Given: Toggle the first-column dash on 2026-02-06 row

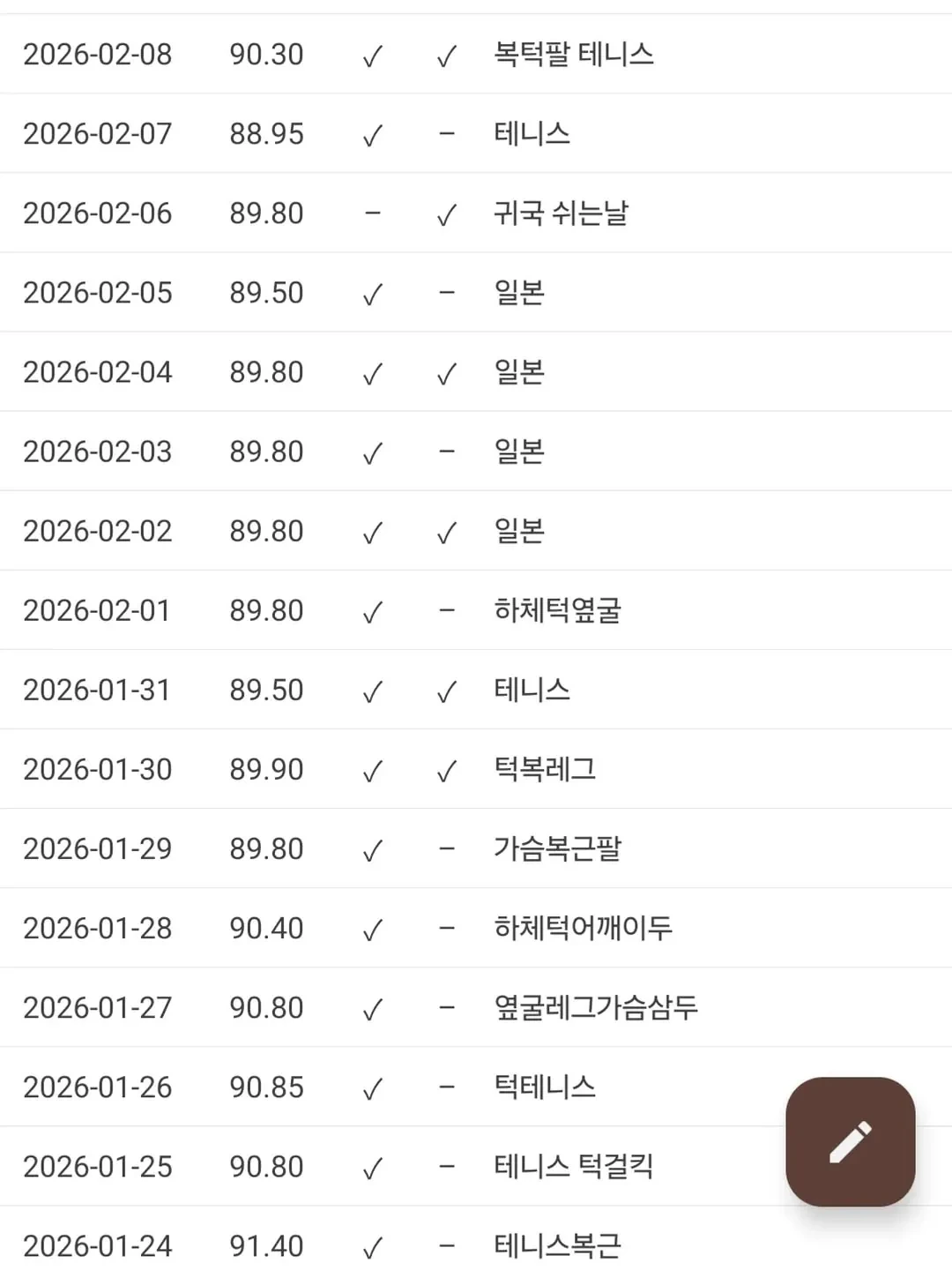Looking at the screenshot, I should pyautogui.click(x=371, y=213).
